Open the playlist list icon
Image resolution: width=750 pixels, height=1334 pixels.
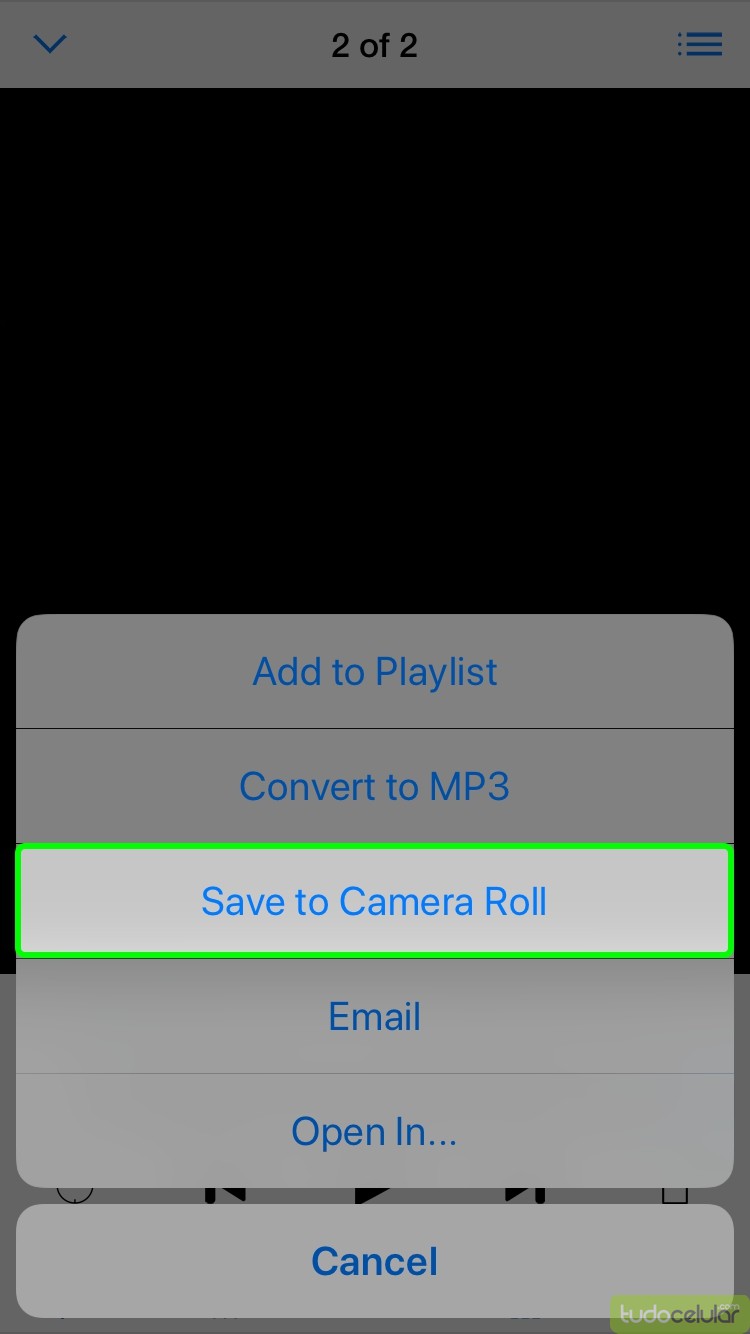(699, 44)
